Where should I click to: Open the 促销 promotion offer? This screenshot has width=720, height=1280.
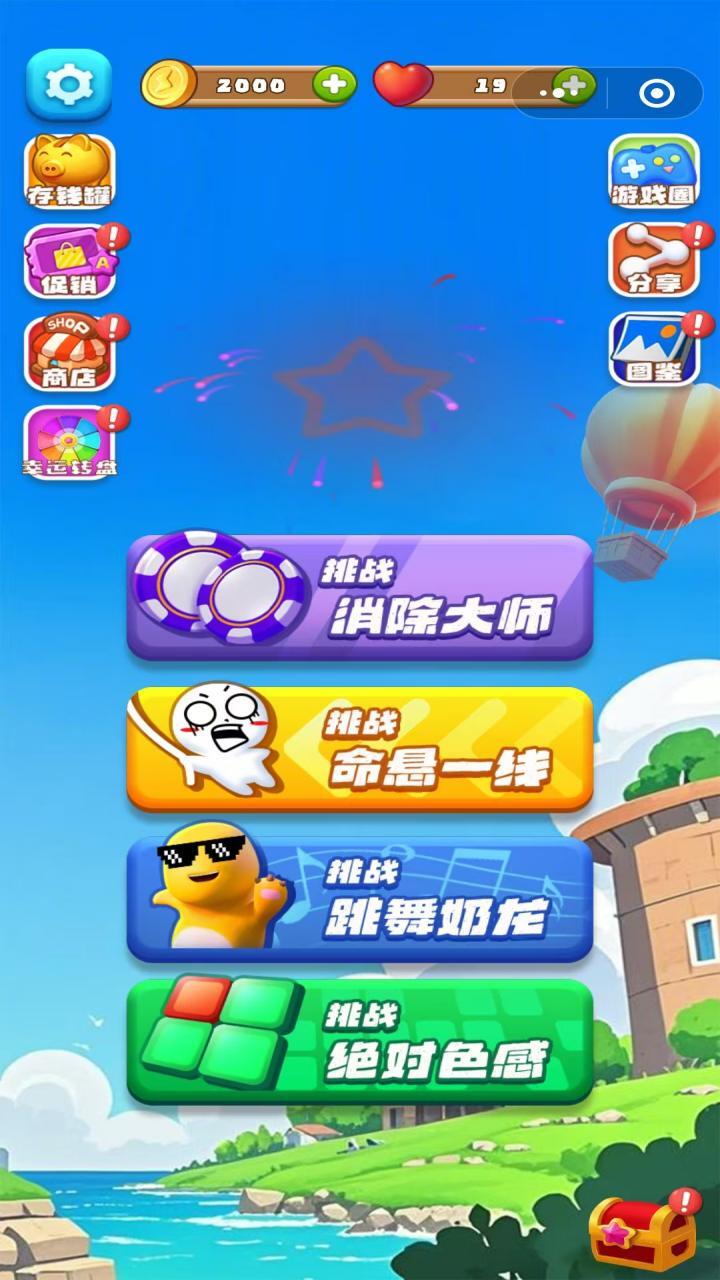69,262
